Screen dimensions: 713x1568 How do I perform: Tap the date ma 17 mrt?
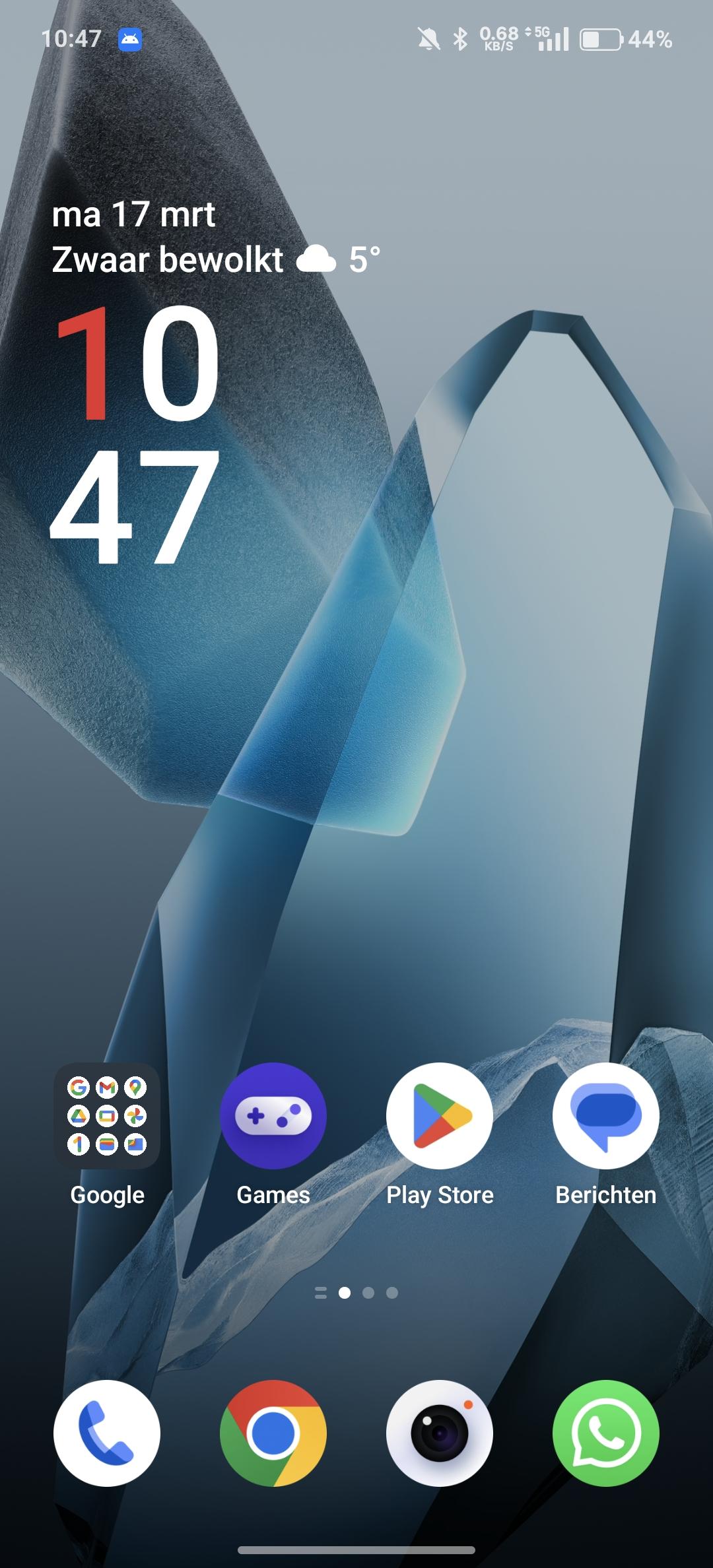pos(134,214)
